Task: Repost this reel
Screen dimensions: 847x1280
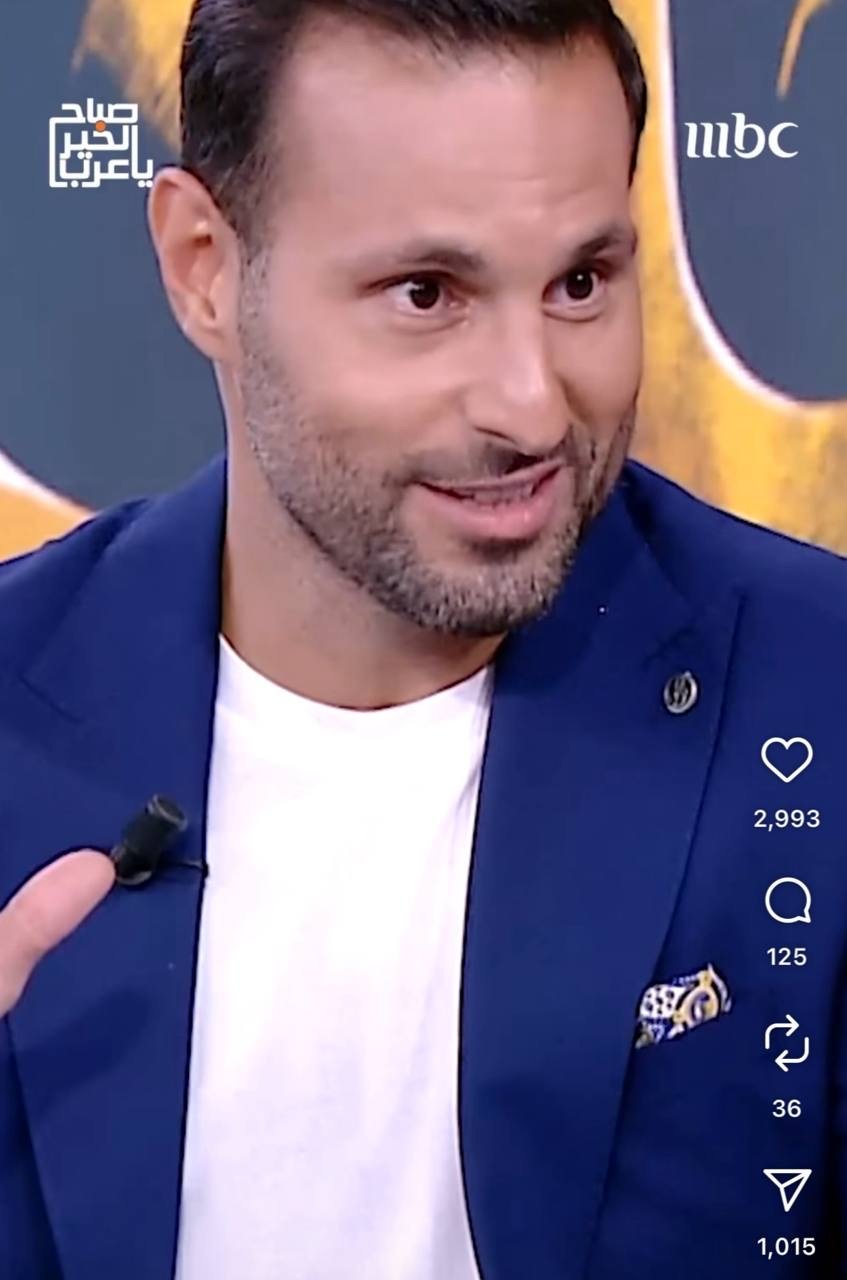Action: [786, 1043]
